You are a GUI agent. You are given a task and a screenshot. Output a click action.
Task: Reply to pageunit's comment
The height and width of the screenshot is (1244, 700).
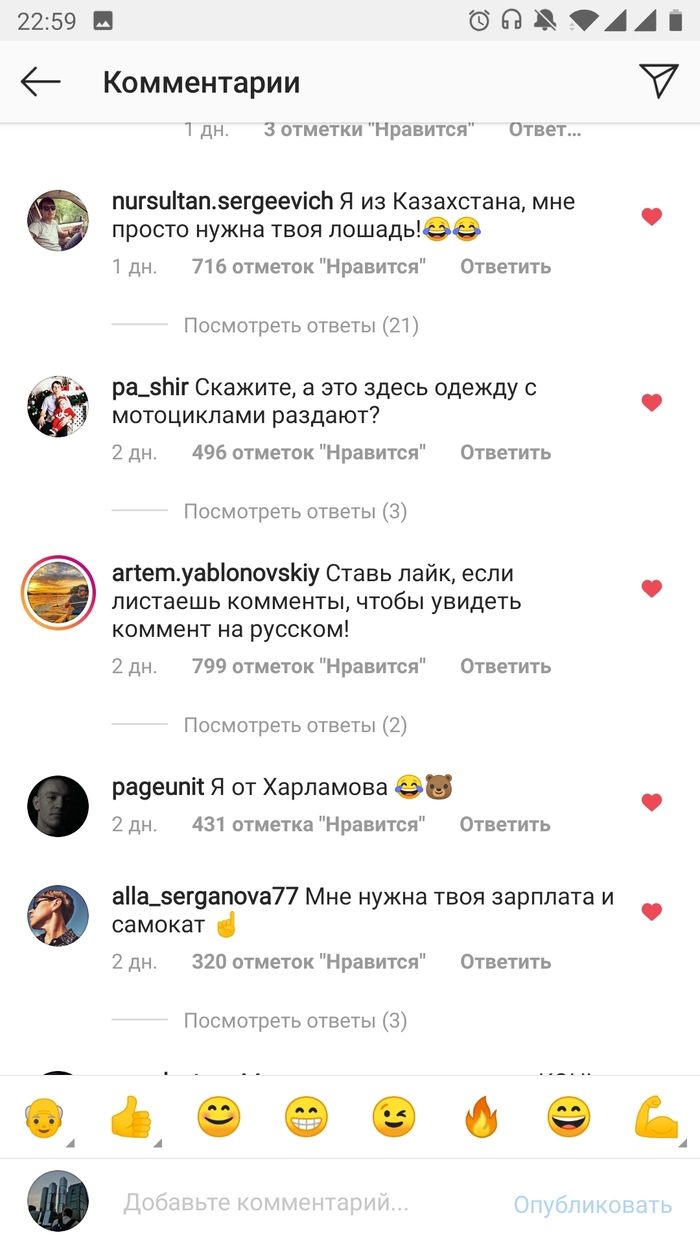click(x=505, y=824)
